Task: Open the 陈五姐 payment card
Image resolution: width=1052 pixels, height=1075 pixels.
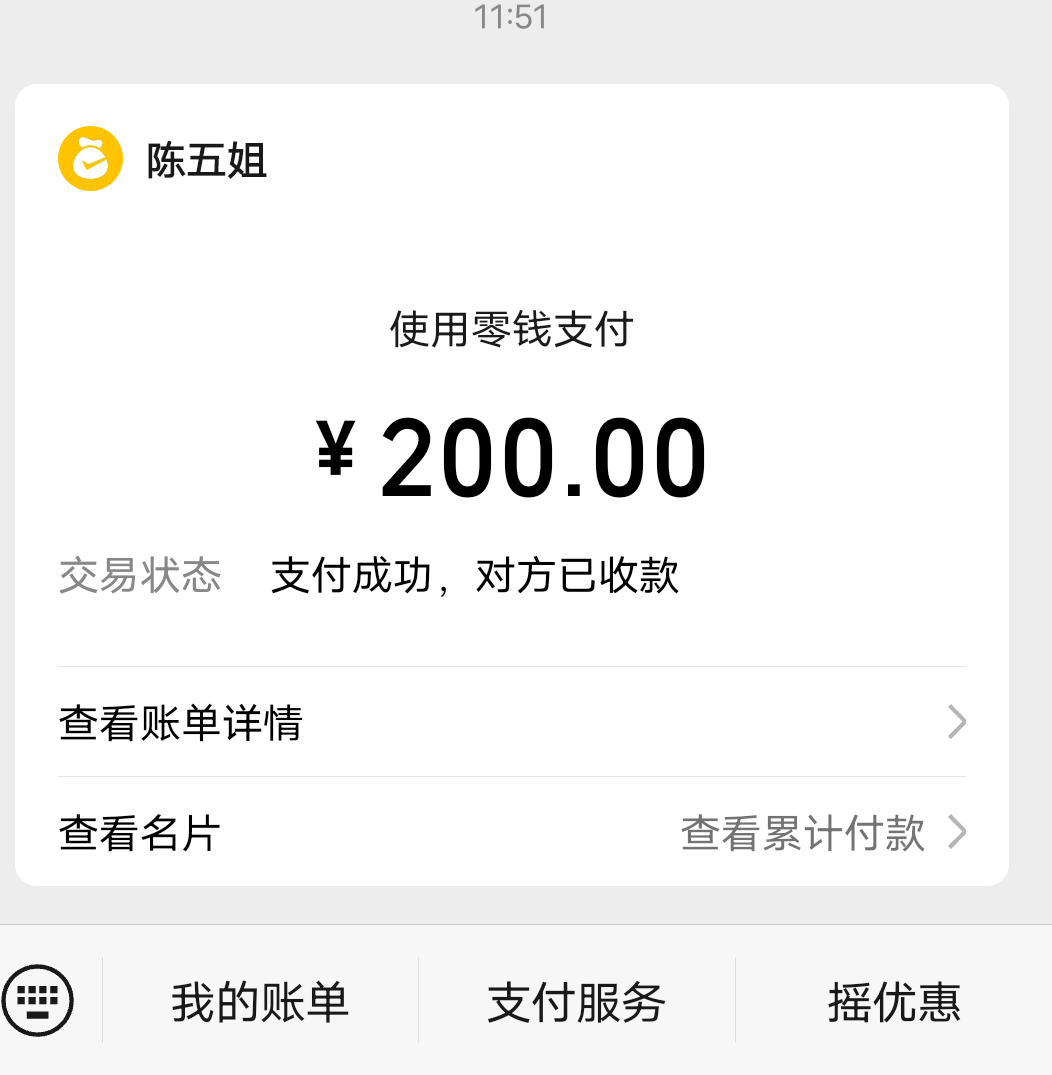Action: tap(510, 400)
